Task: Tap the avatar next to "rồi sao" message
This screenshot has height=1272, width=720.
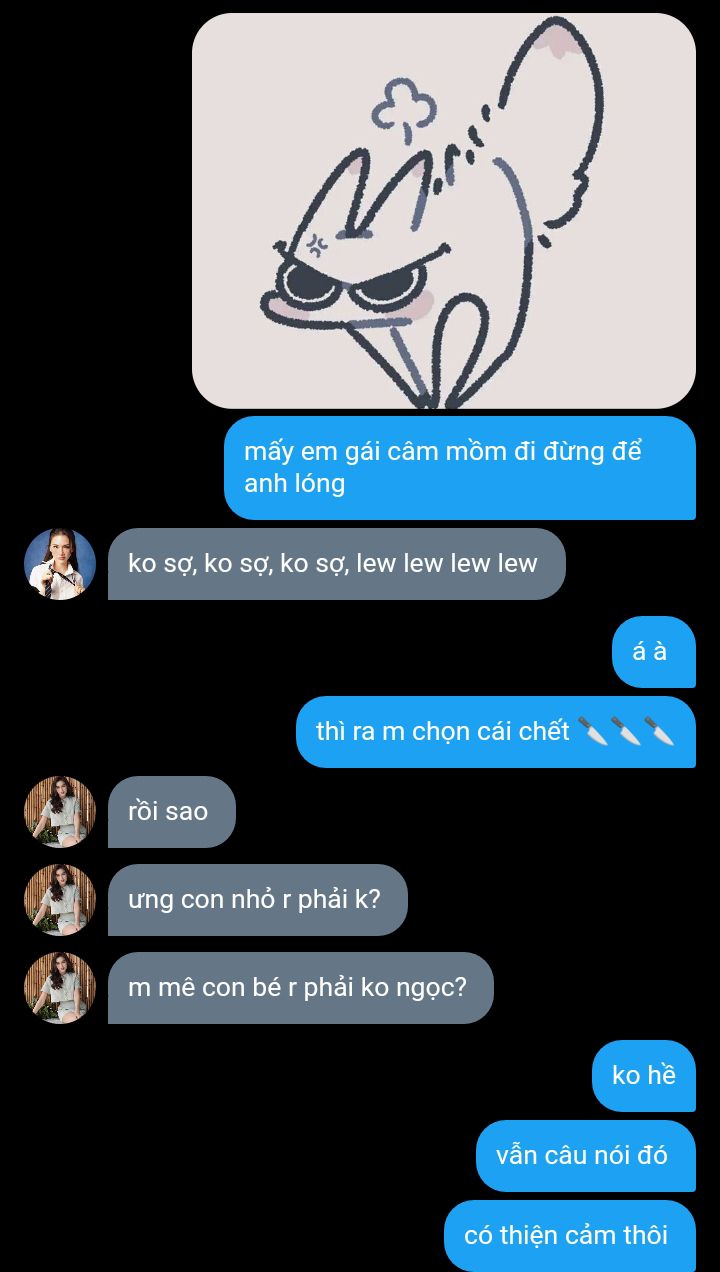Action: [60, 812]
